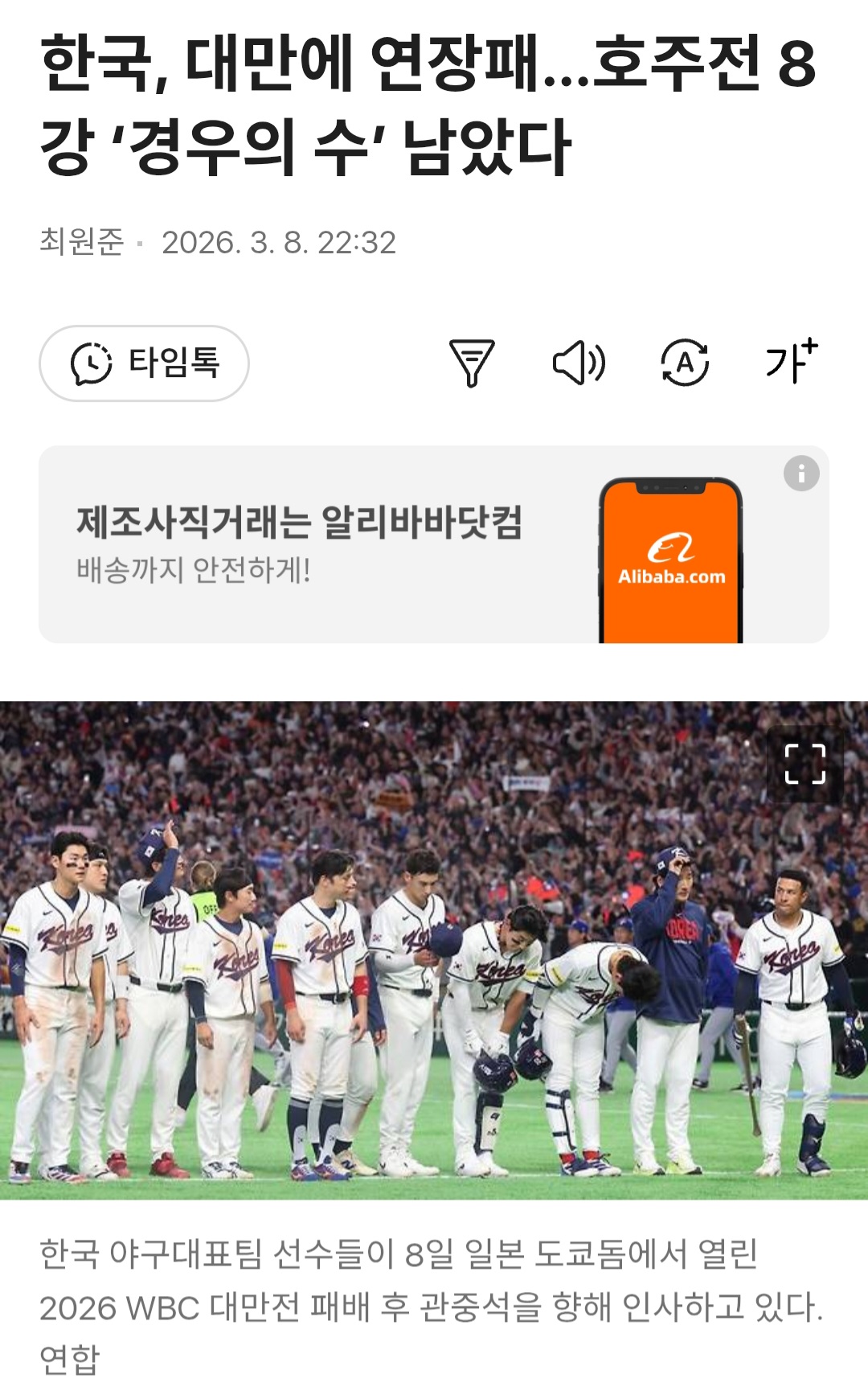
Task: Expand the baseball photo to fullscreen
Action: [805, 764]
